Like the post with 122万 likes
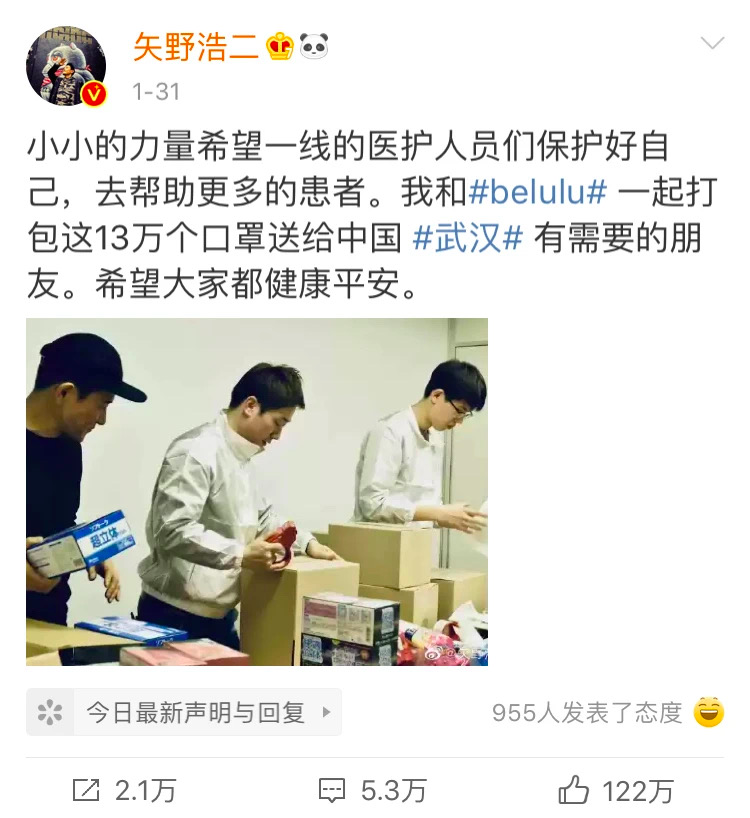 [616, 791]
